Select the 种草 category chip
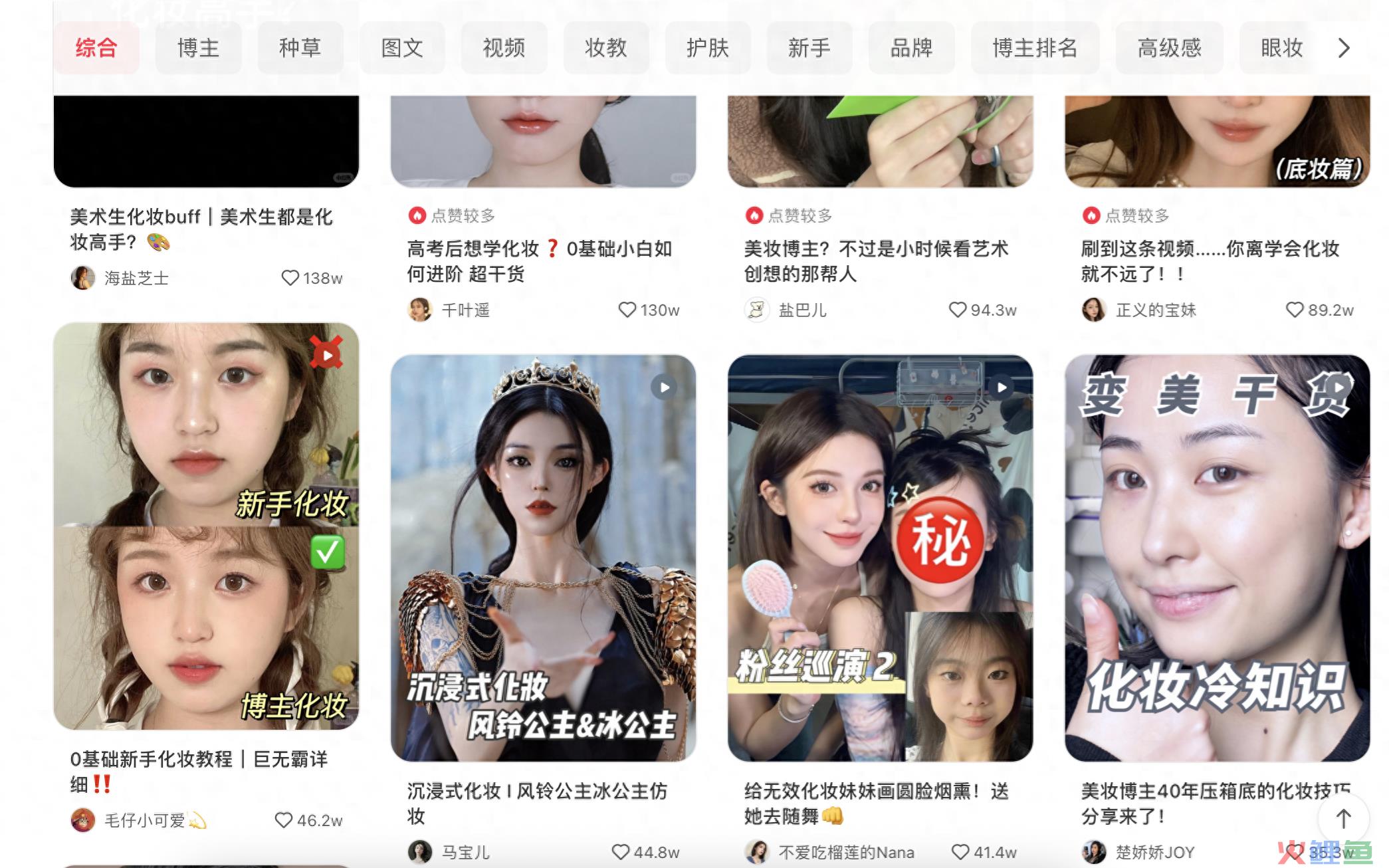1389x868 pixels. coord(300,48)
